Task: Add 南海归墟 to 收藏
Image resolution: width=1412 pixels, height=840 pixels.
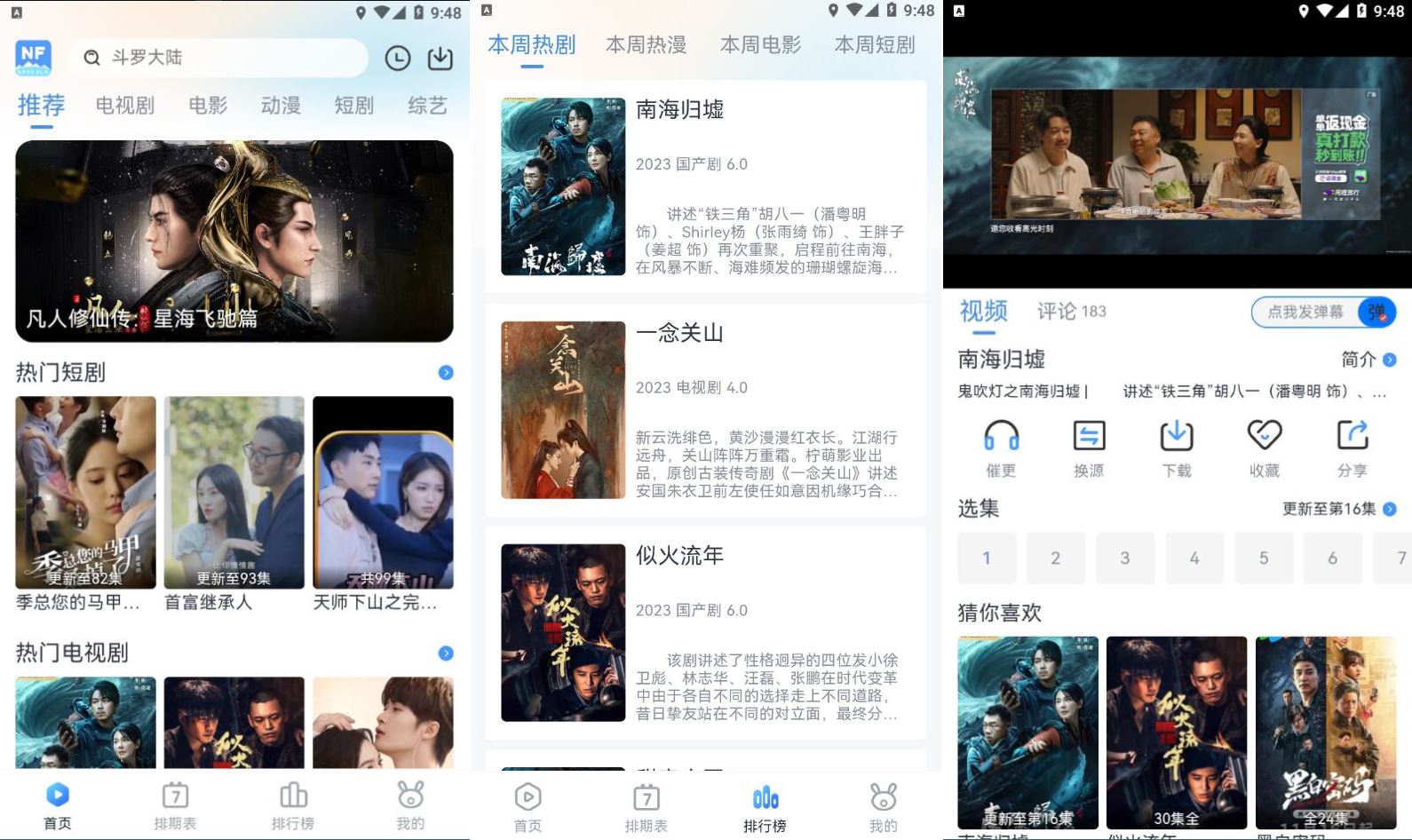Action: coord(1264,448)
